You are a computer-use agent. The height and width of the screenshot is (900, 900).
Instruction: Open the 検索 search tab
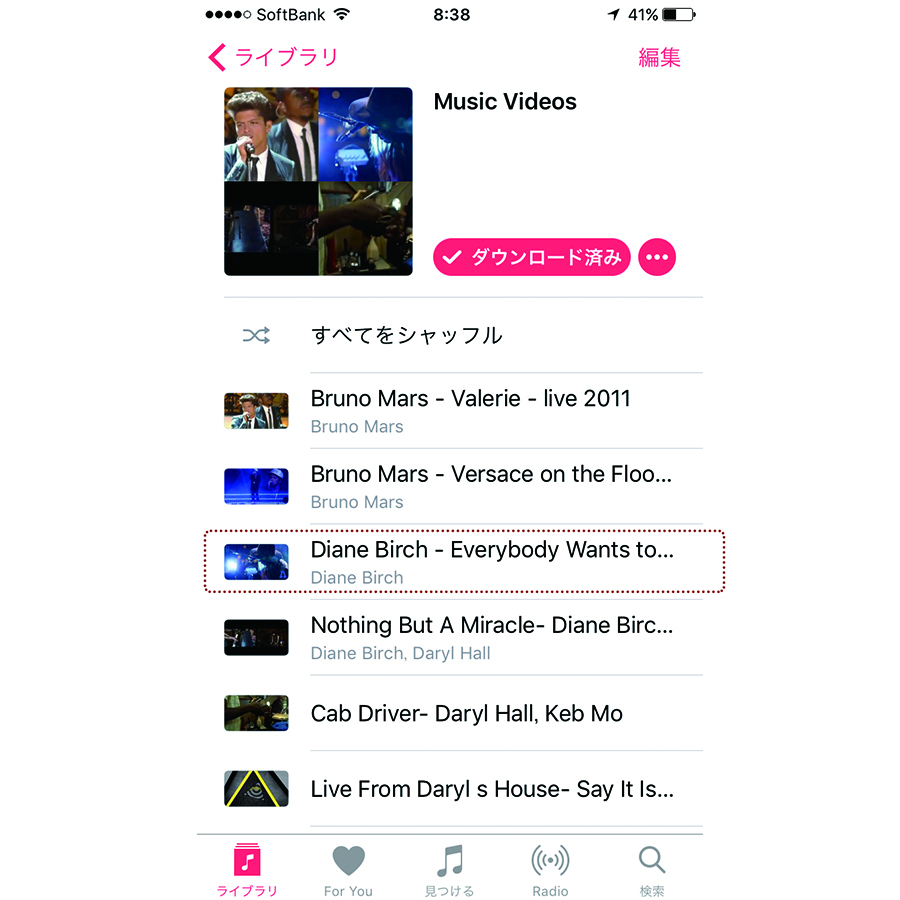point(652,869)
